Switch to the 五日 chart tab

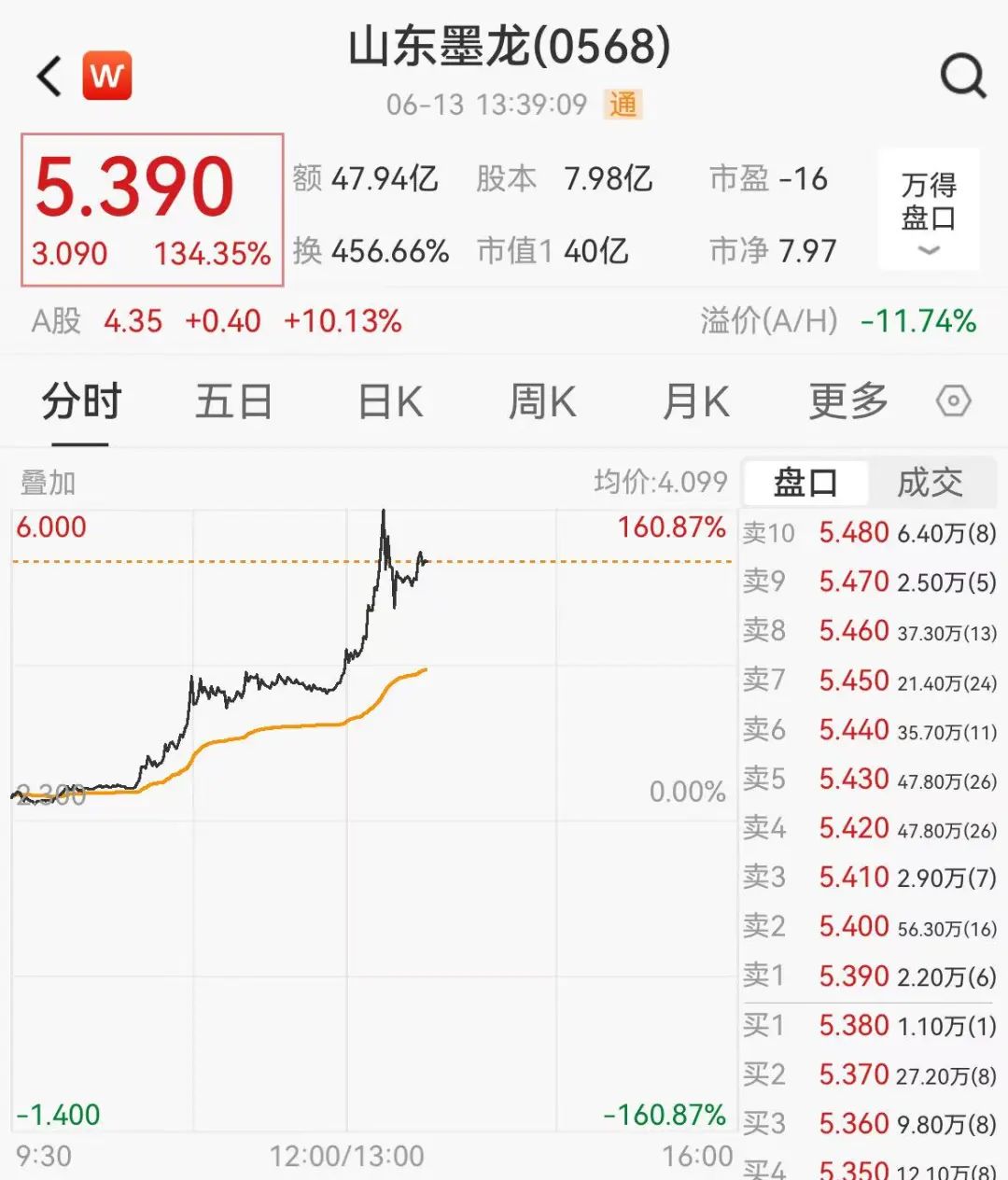coord(233,402)
